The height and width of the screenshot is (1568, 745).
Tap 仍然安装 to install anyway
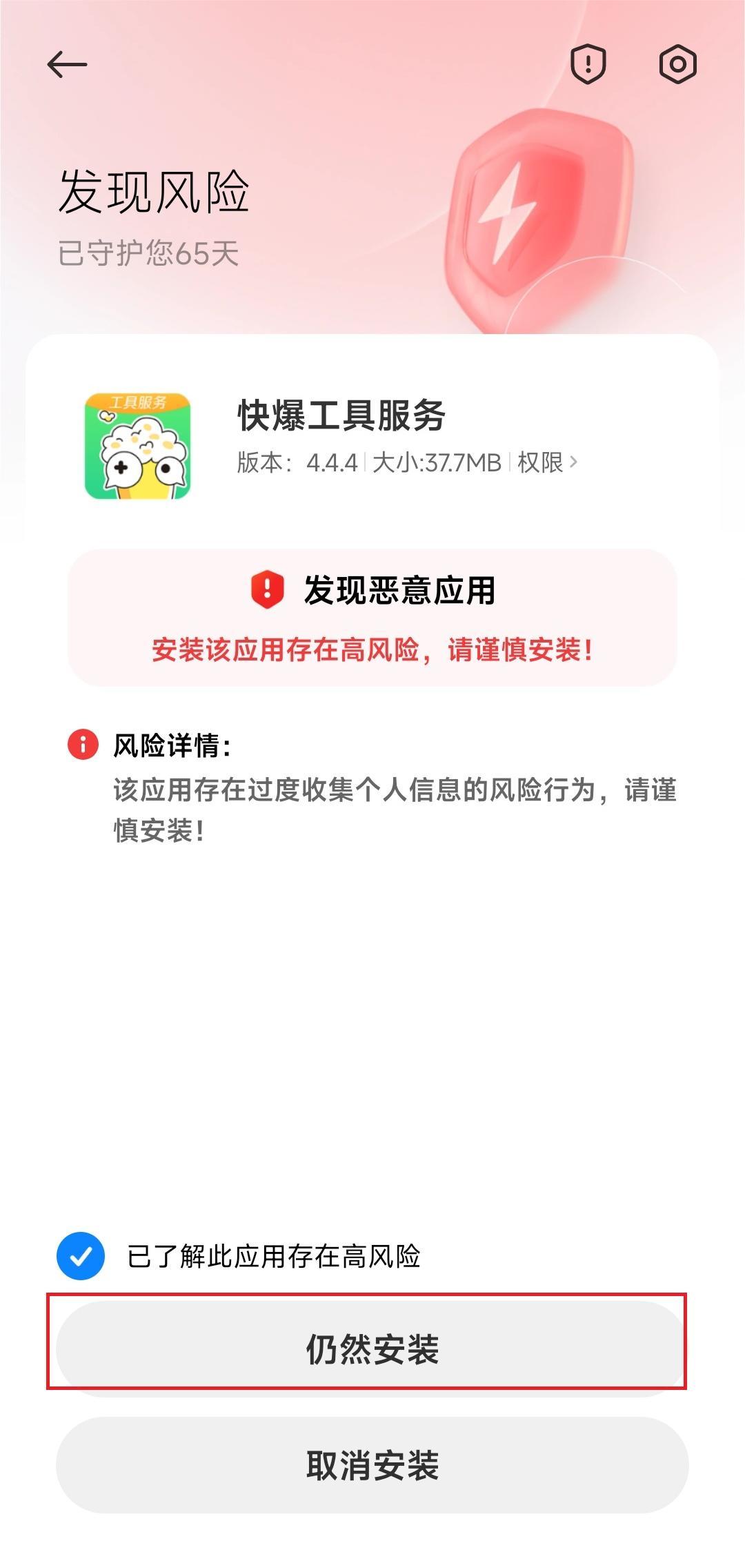coord(372,1349)
